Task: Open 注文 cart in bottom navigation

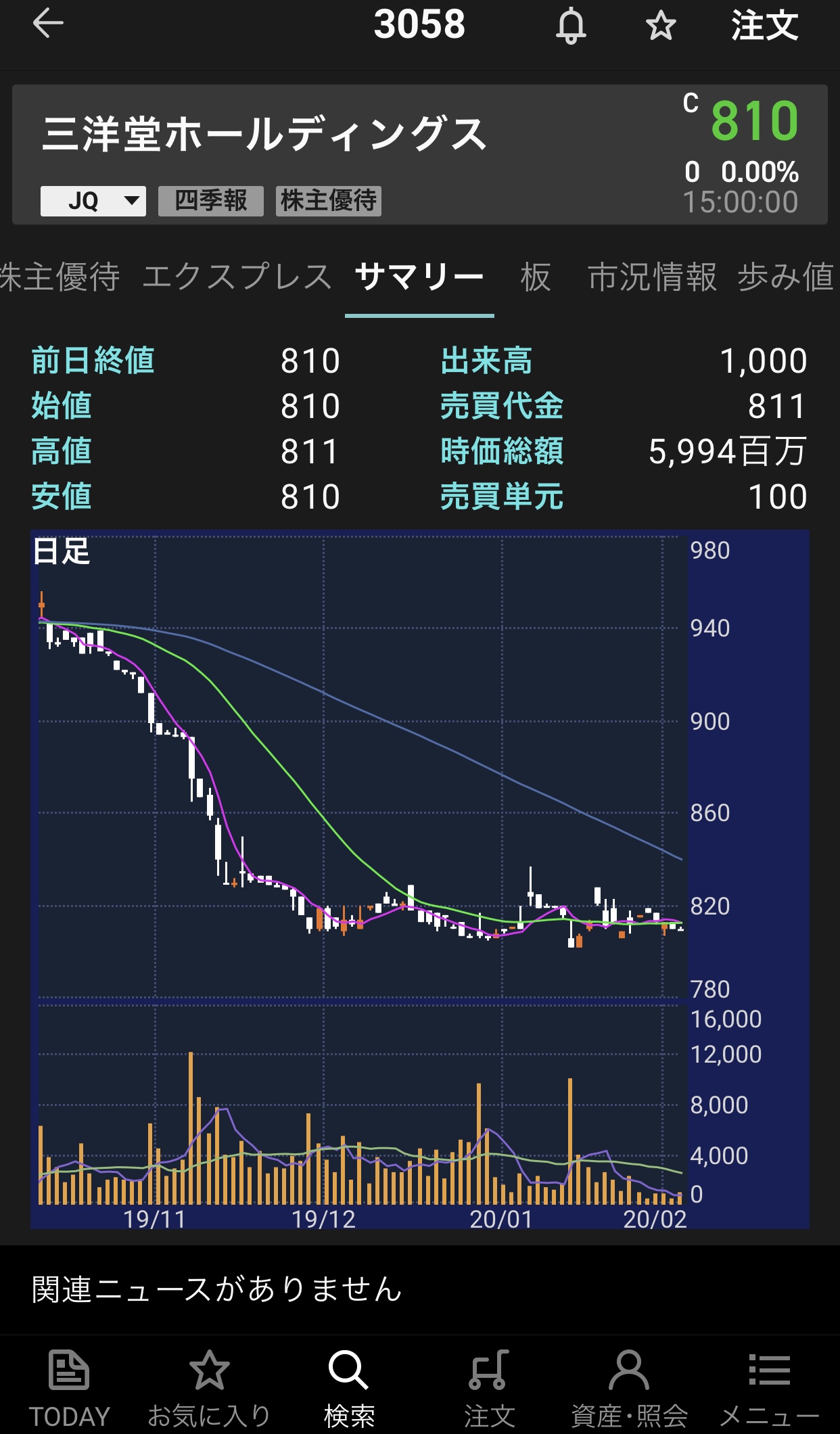Action: point(489,1387)
